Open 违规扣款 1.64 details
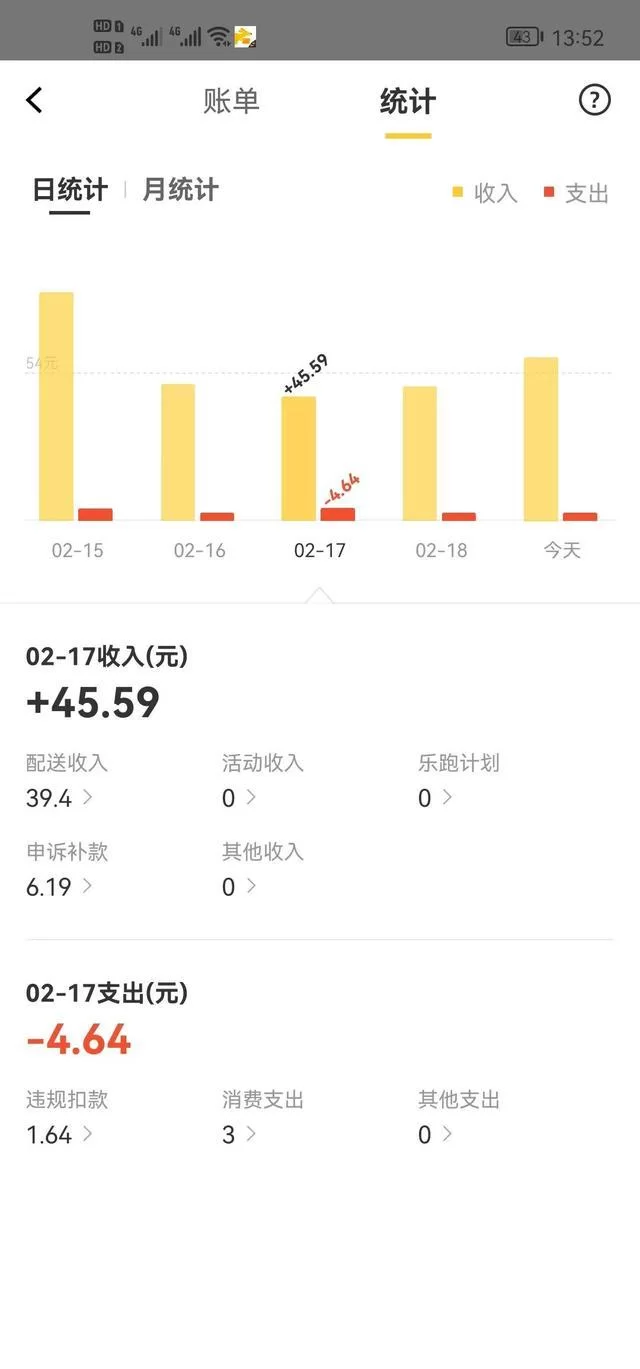 [60, 1134]
